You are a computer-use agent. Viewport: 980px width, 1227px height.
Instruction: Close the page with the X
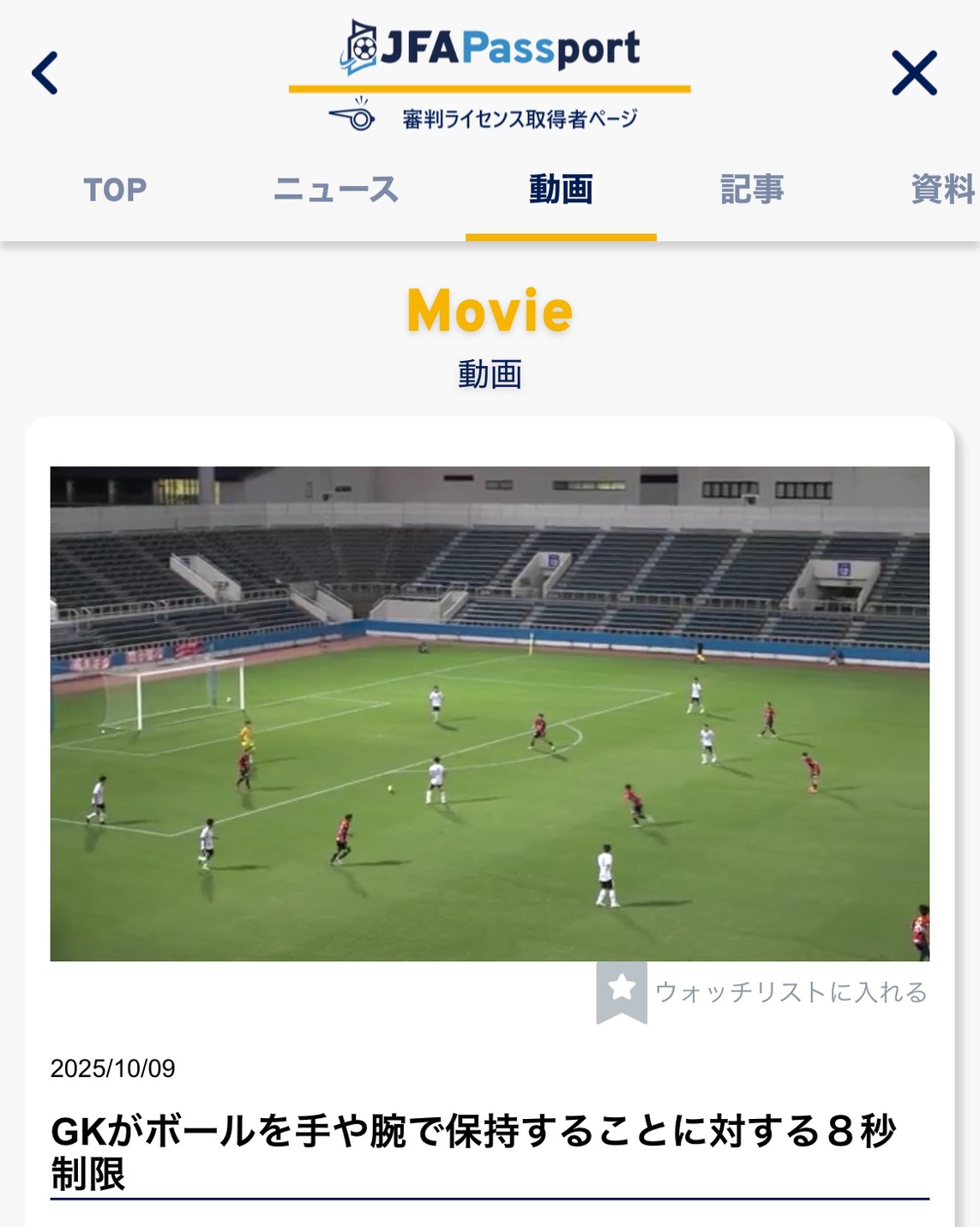point(914,73)
